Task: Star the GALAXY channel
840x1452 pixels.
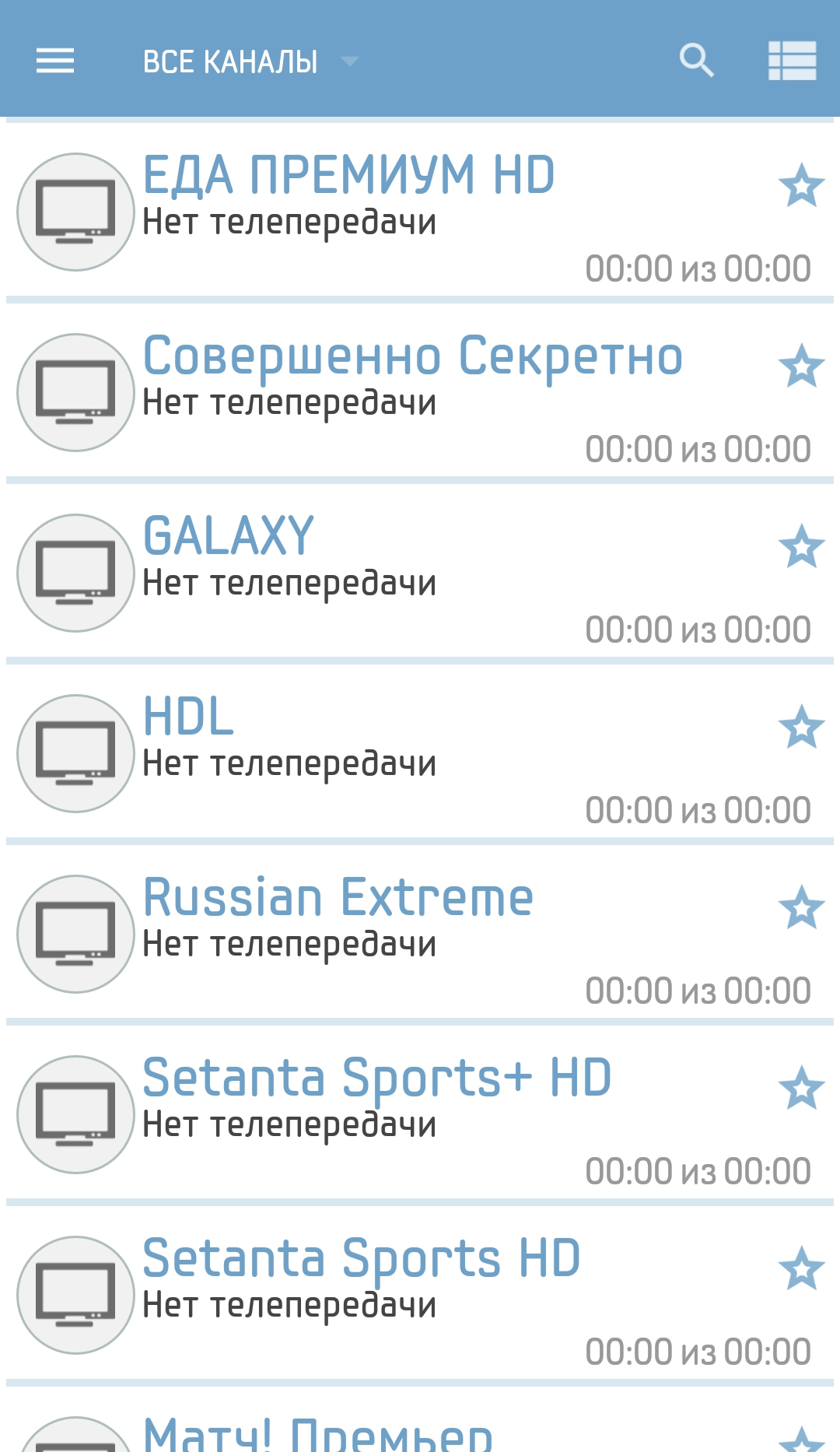Action: tap(801, 547)
